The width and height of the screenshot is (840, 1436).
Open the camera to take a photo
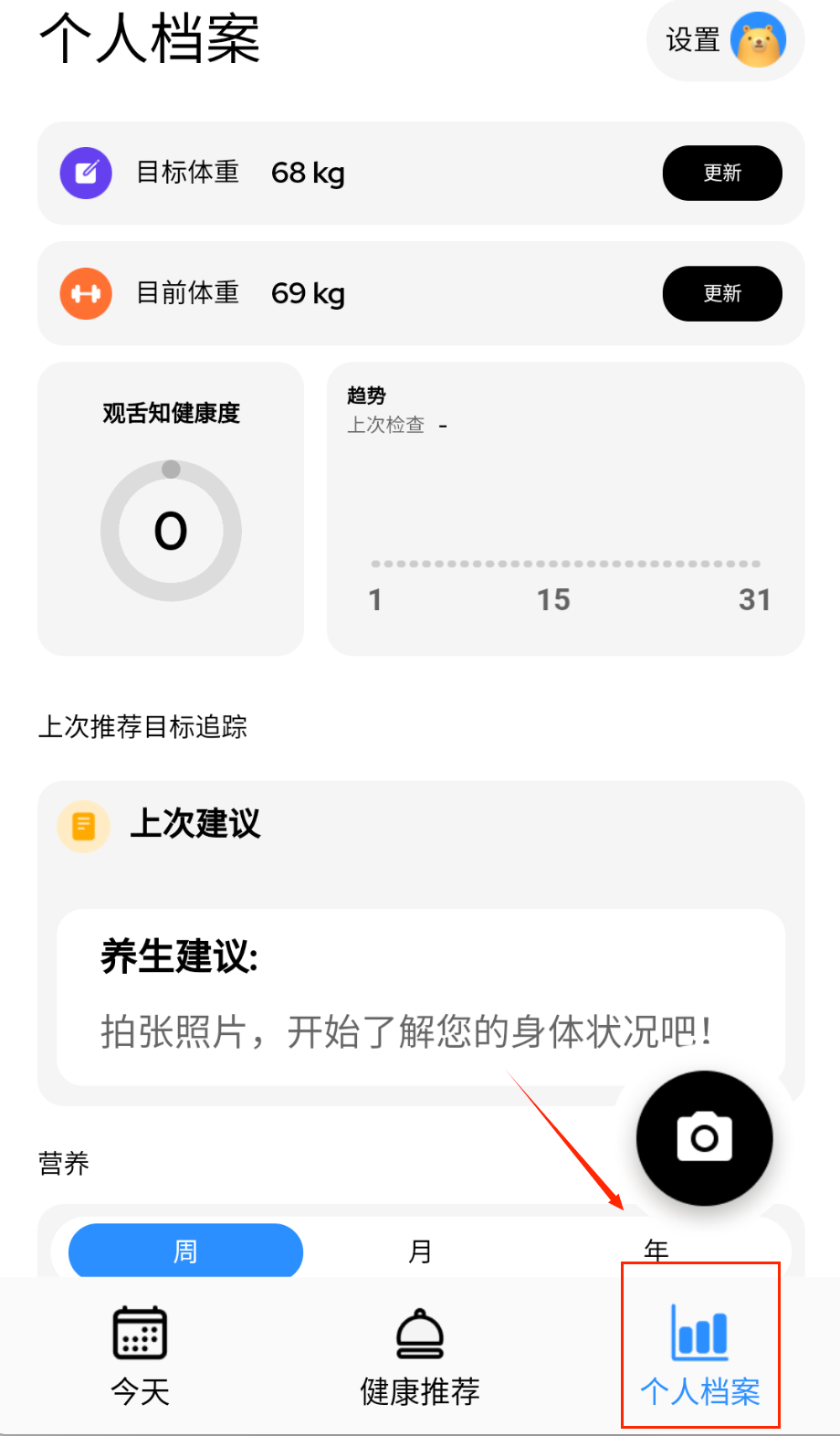click(704, 1138)
